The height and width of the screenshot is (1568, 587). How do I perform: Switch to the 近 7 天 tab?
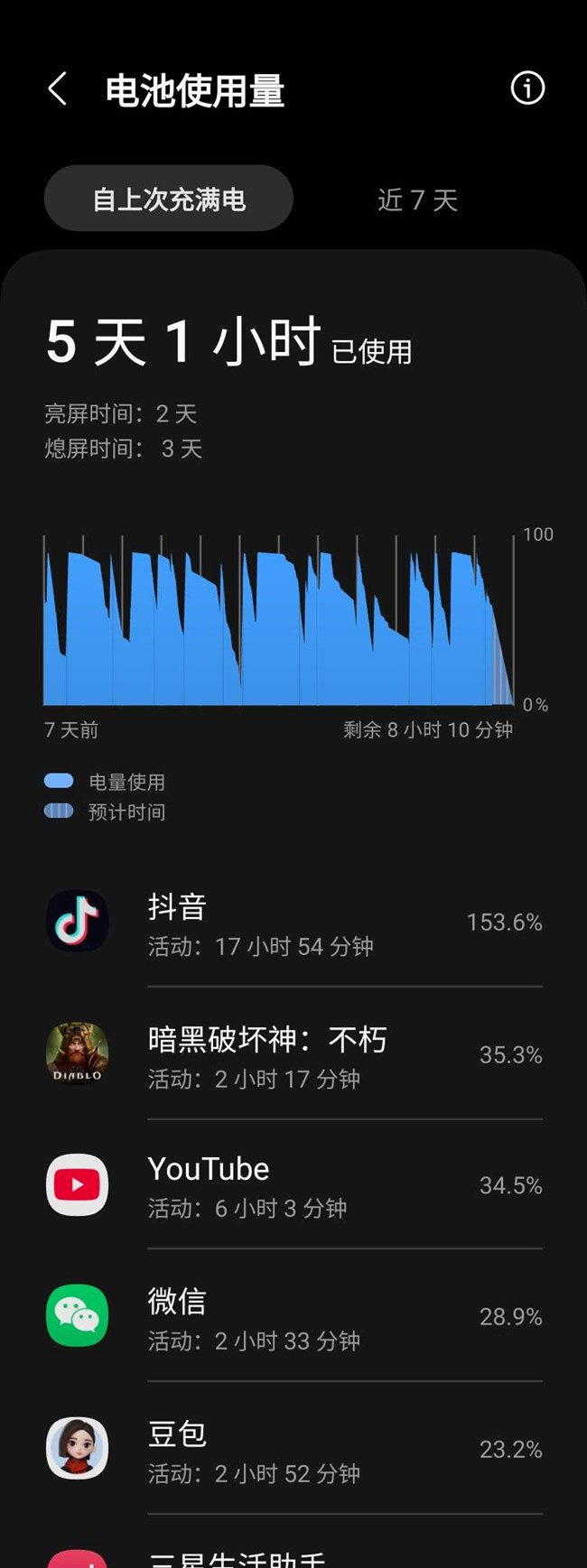[x=417, y=199]
